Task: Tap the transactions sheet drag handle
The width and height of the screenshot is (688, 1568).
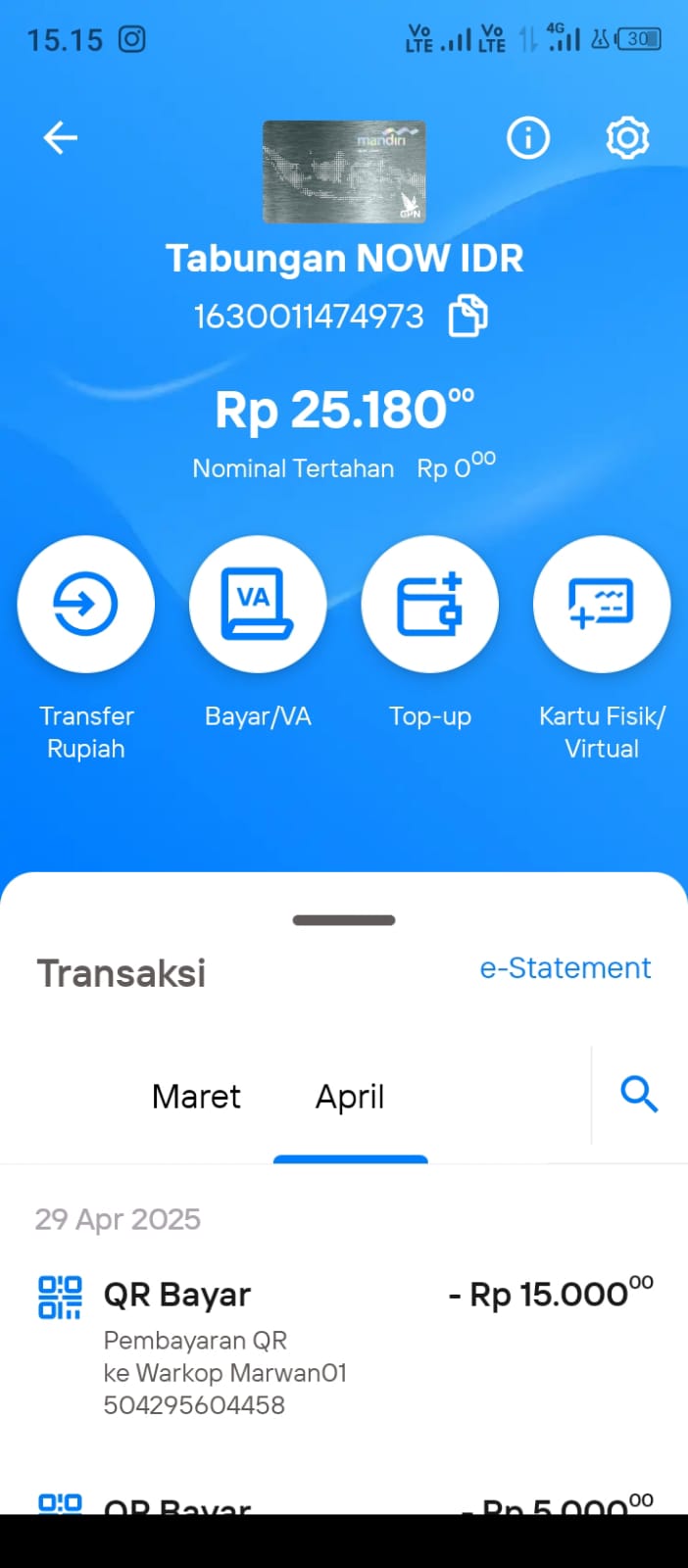Action: point(344,920)
